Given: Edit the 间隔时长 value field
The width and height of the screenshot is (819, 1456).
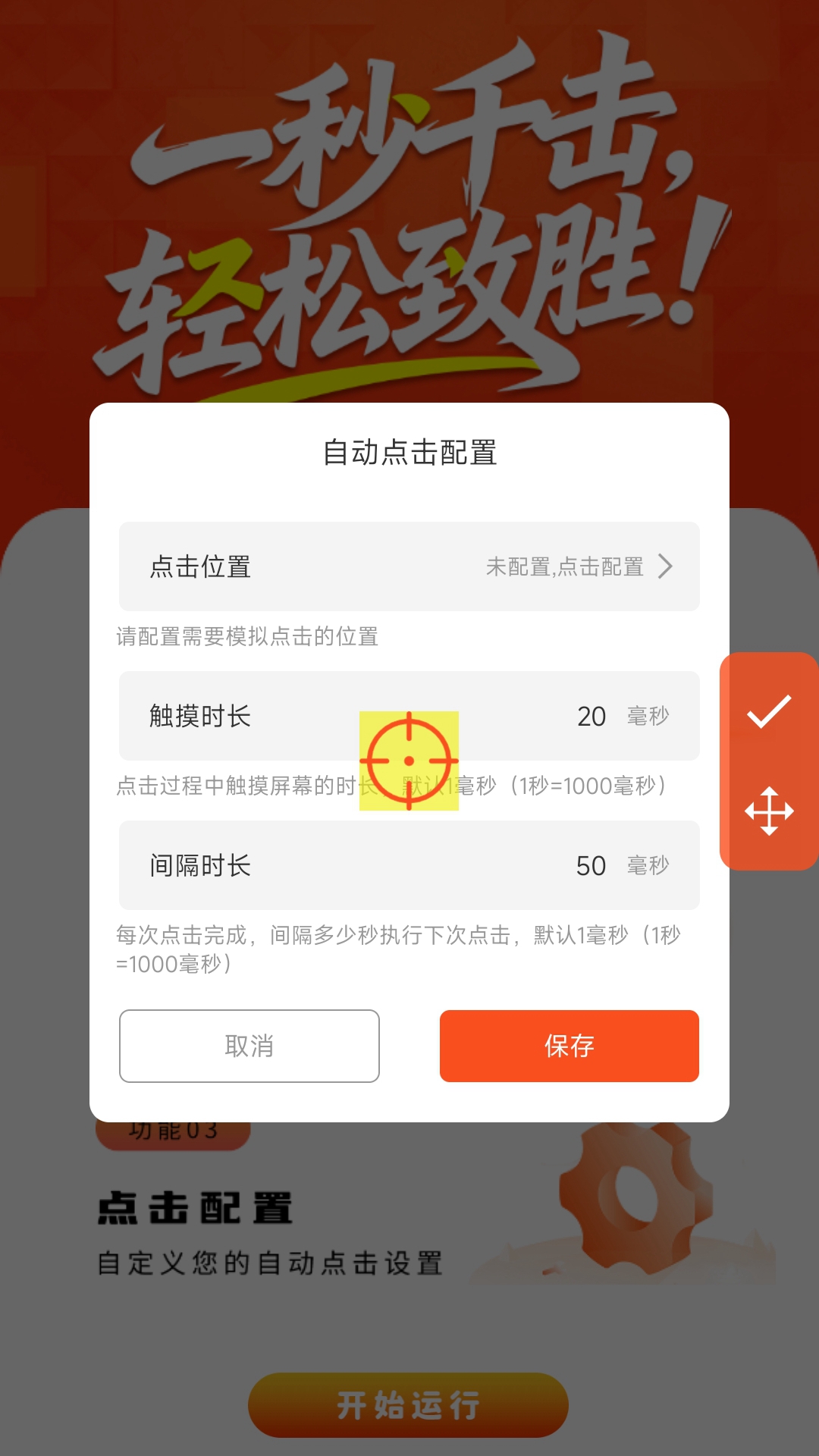Looking at the screenshot, I should (x=591, y=865).
